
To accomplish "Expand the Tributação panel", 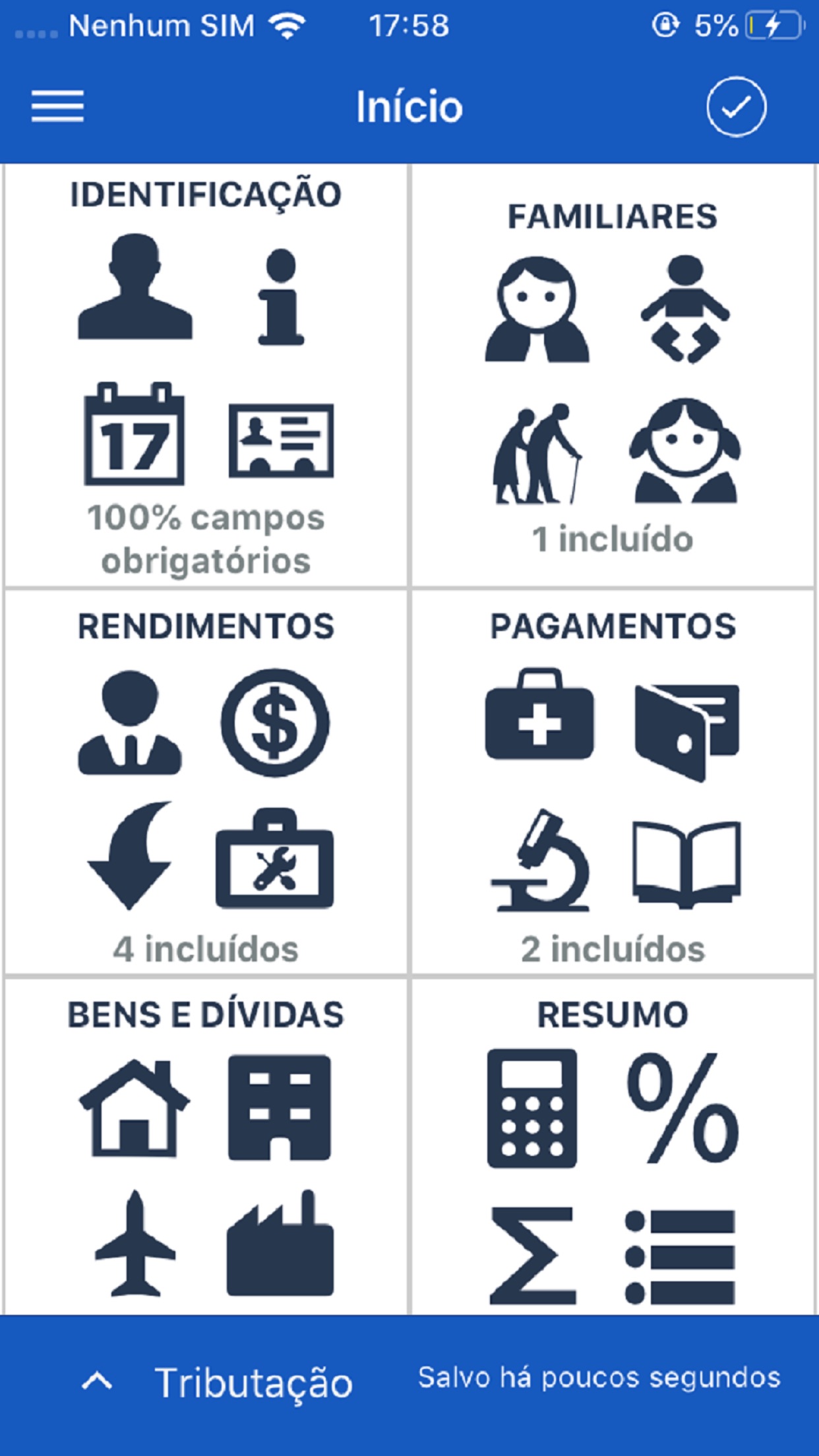I will [218, 1381].
